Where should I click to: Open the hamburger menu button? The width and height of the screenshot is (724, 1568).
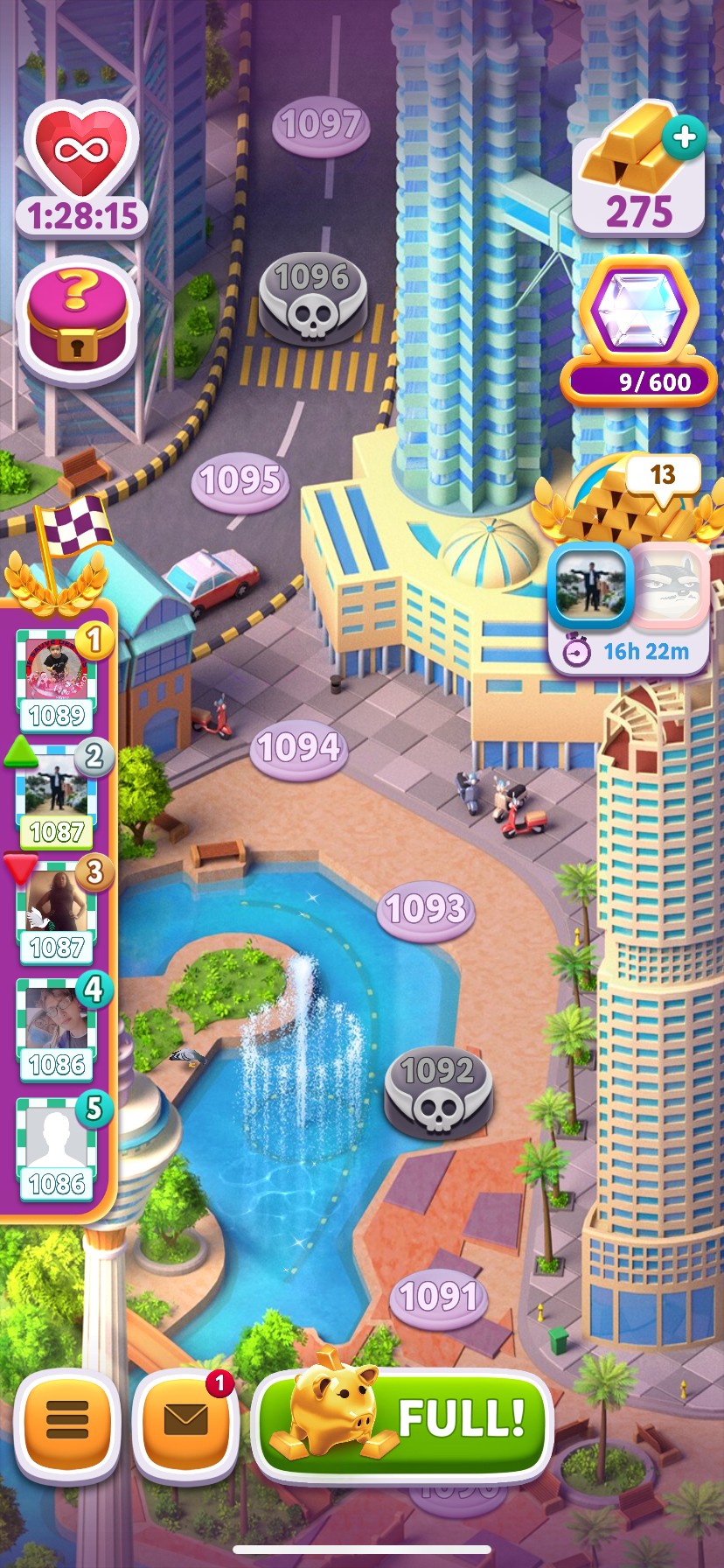67,1419
